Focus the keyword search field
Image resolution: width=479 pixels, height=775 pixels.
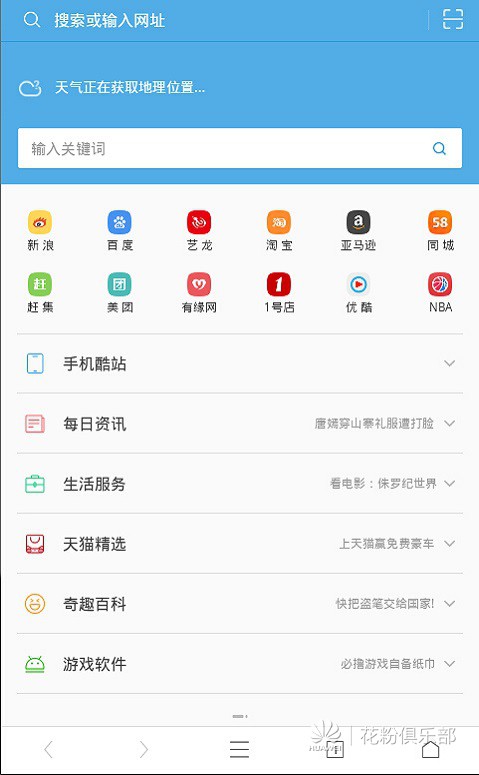(240, 148)
